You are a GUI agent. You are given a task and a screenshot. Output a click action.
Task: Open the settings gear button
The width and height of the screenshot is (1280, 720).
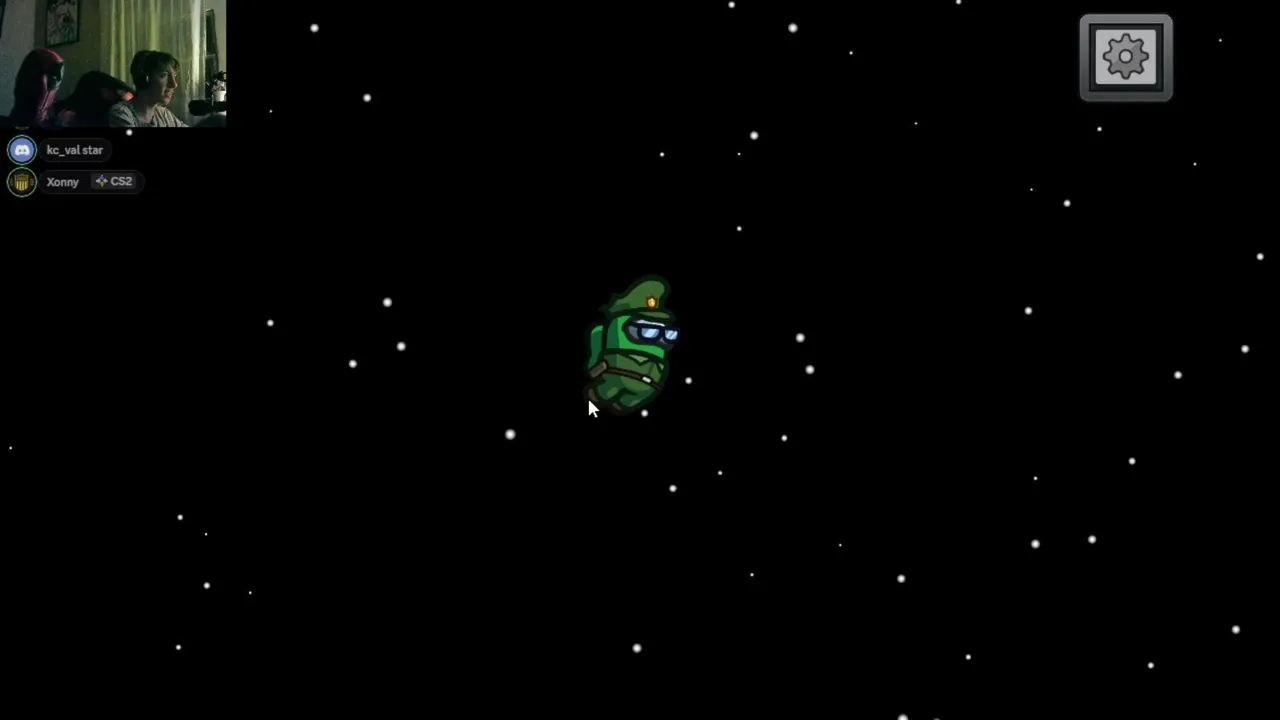pos(1126,57)
